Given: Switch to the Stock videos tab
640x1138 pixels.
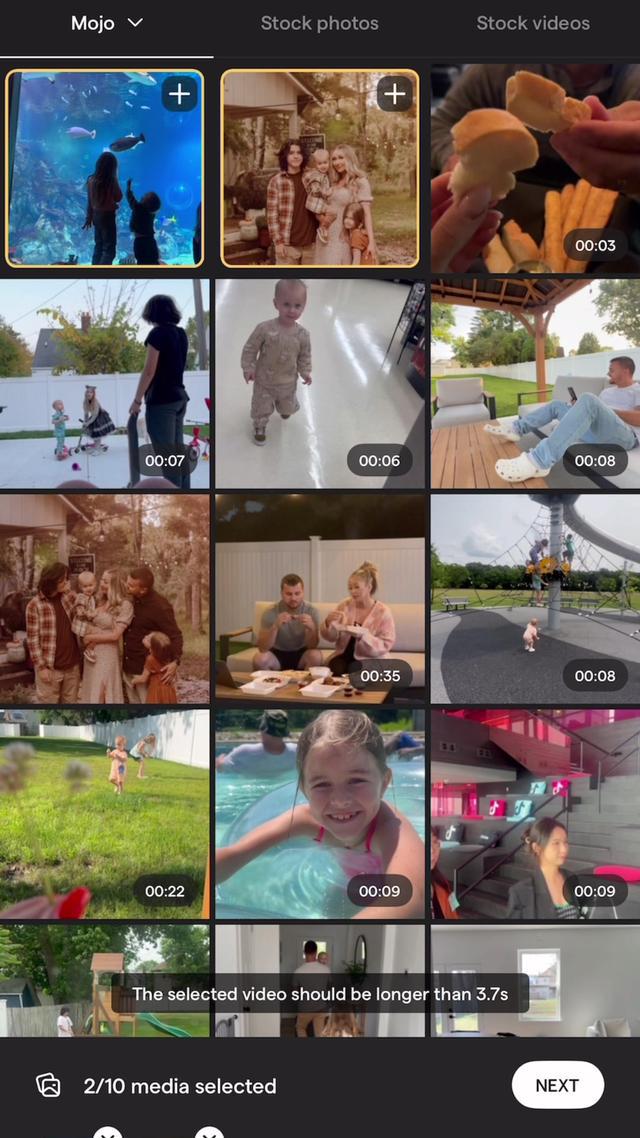Looking at the screenshot, I should tap(533, 23).
